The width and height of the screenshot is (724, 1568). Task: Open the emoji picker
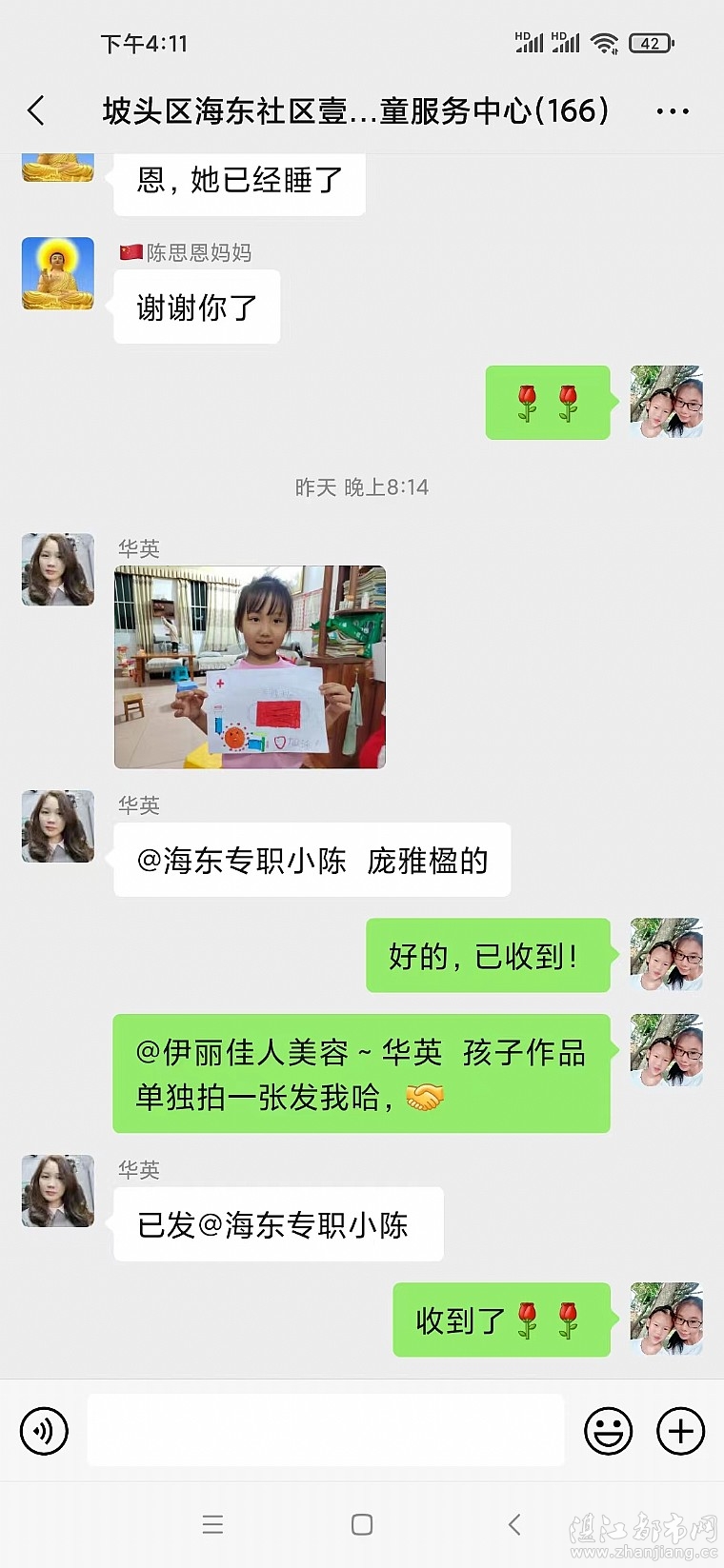click(x=608, y=1430)
